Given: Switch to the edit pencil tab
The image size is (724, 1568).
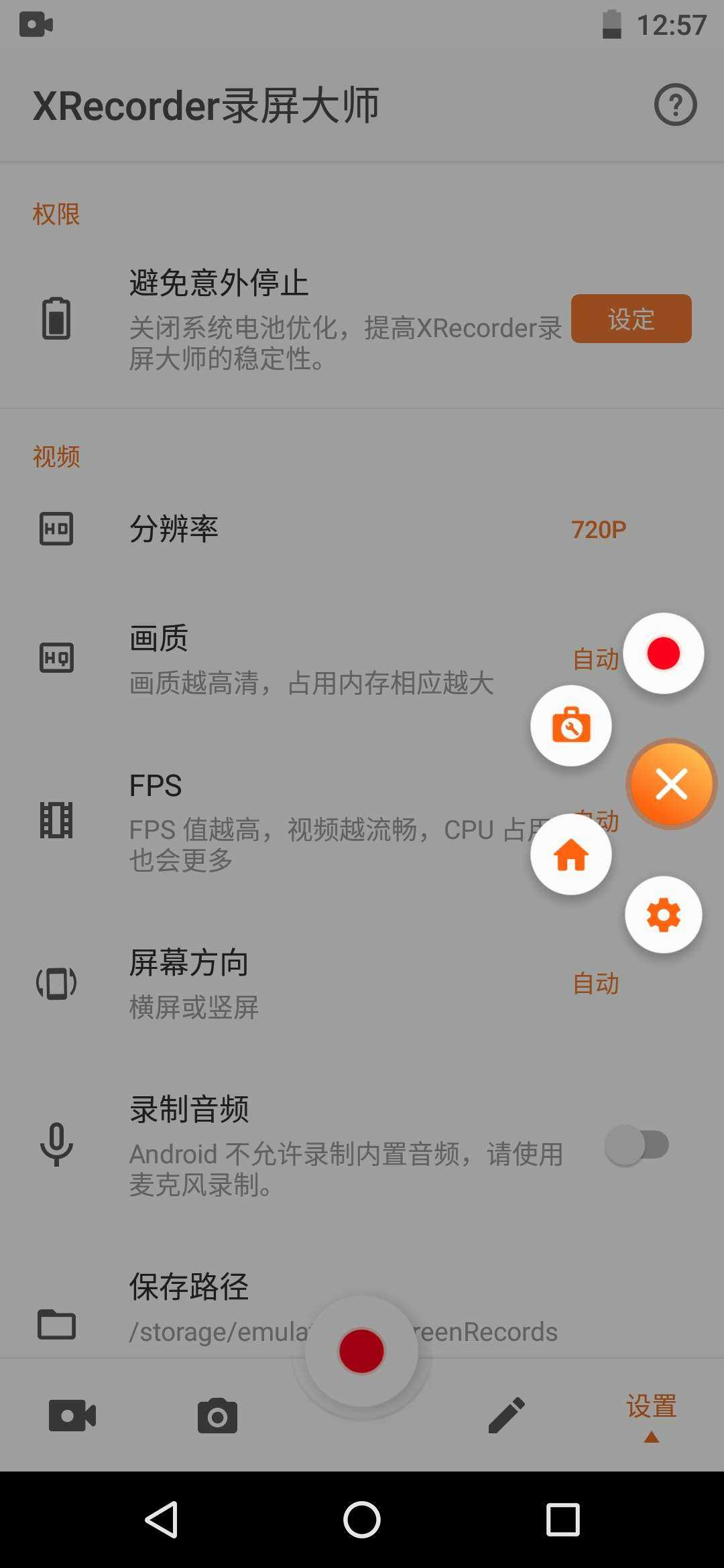Looking at the screenshot, I should click(507, 1415).
